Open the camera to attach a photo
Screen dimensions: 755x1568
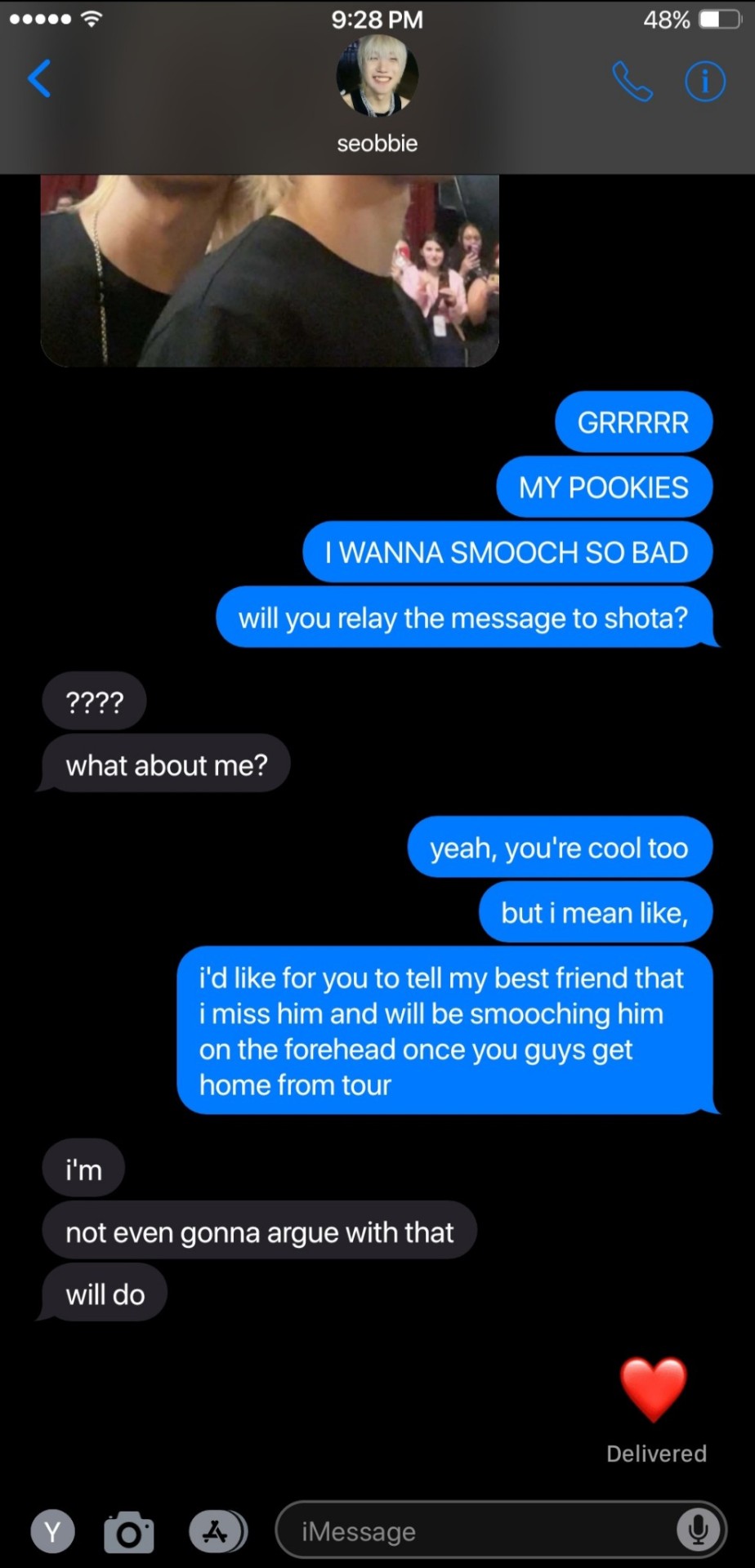(129, 1532)
